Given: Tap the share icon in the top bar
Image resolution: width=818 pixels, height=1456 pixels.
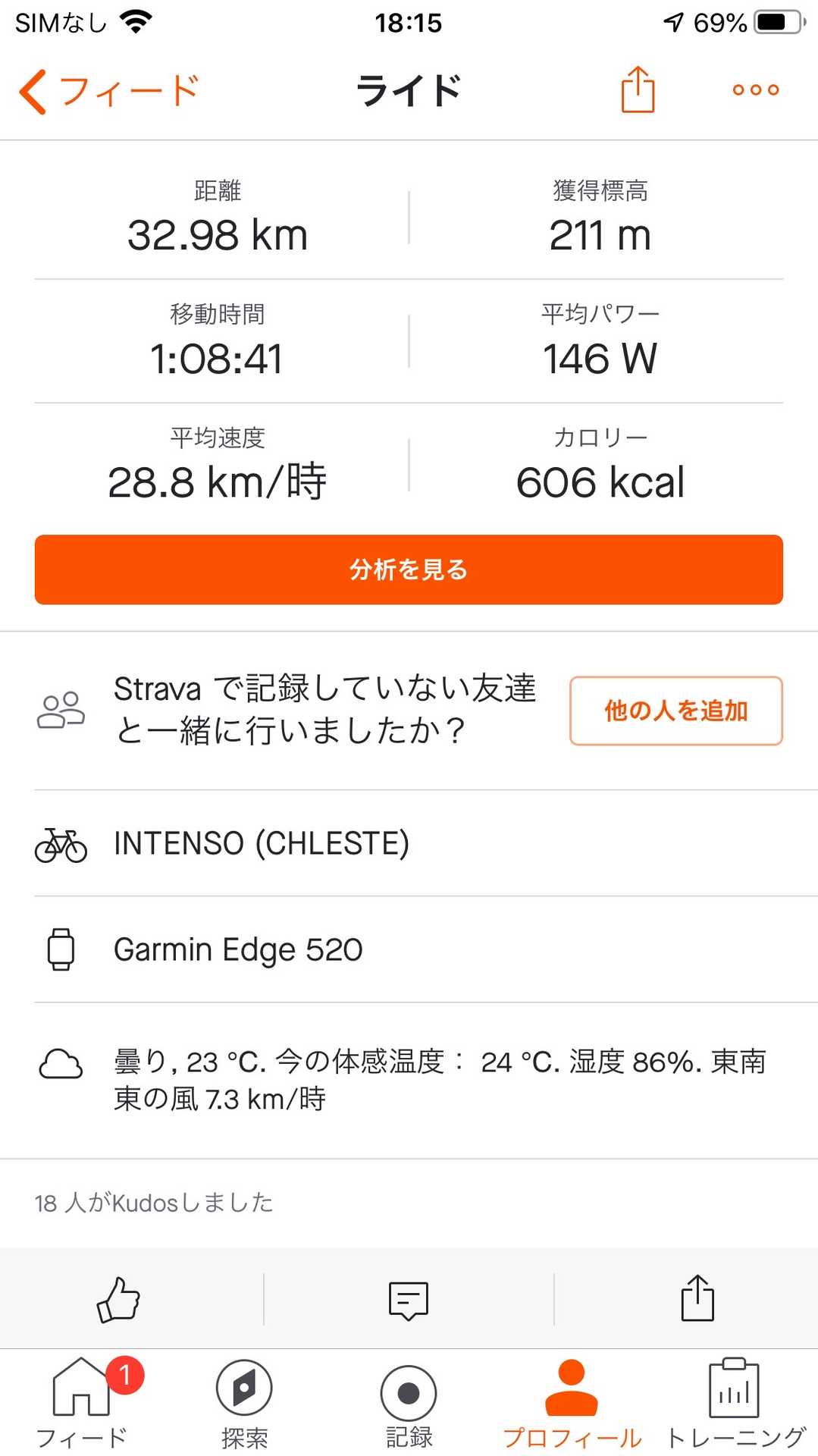Looking at the screenshot, I should coord(638,89).
